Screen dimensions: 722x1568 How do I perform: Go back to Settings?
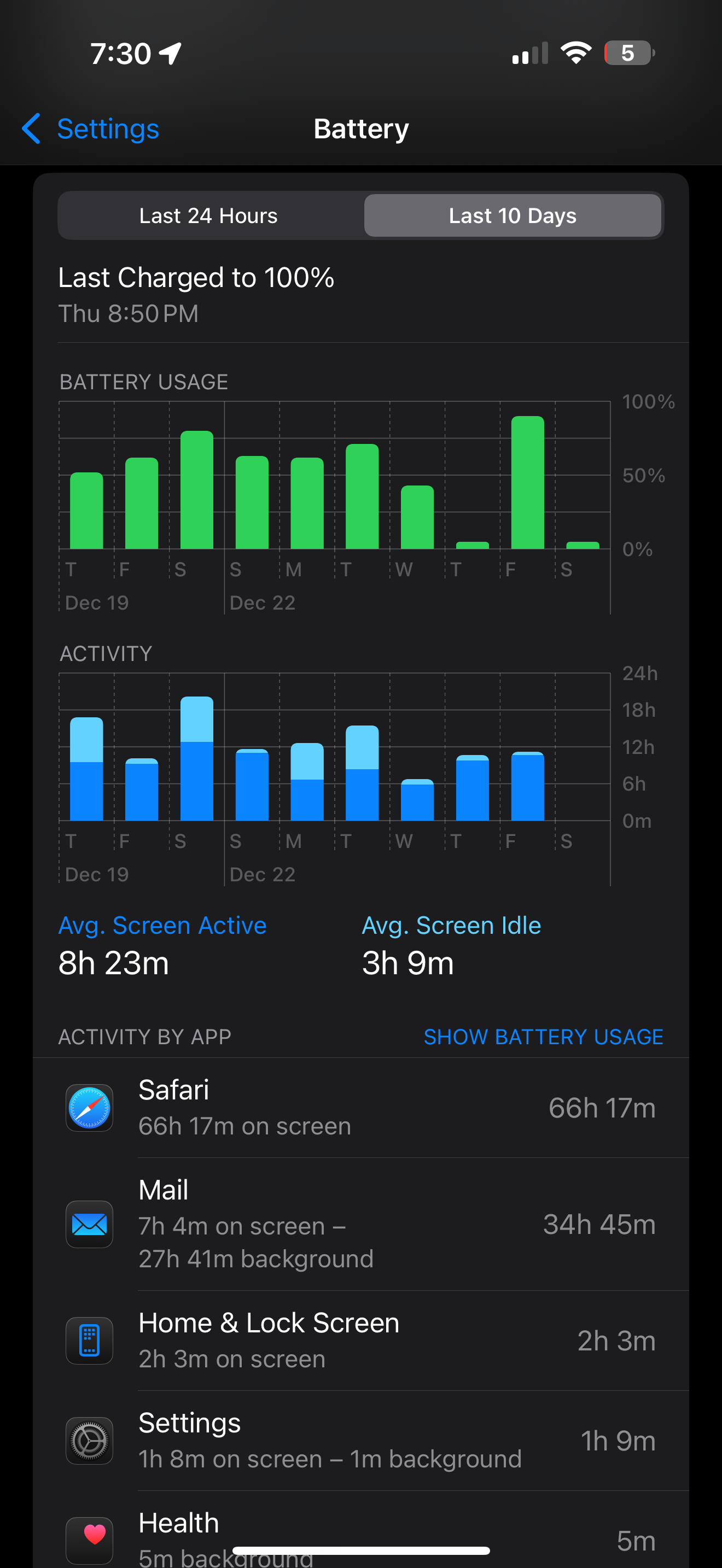(x=91, y=129)
